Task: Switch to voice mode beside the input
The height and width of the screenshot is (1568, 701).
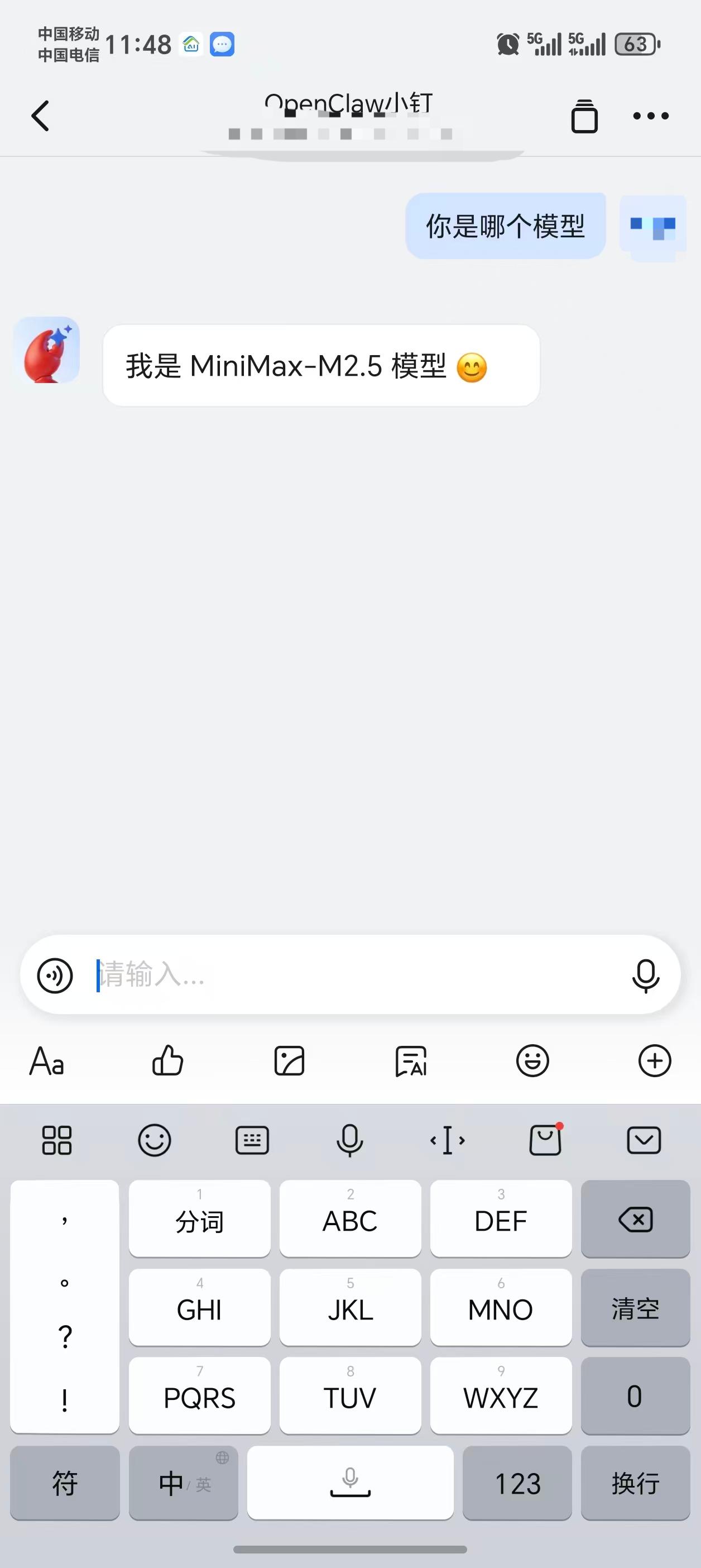Action: pyautogui.click(x=55, y=975)
